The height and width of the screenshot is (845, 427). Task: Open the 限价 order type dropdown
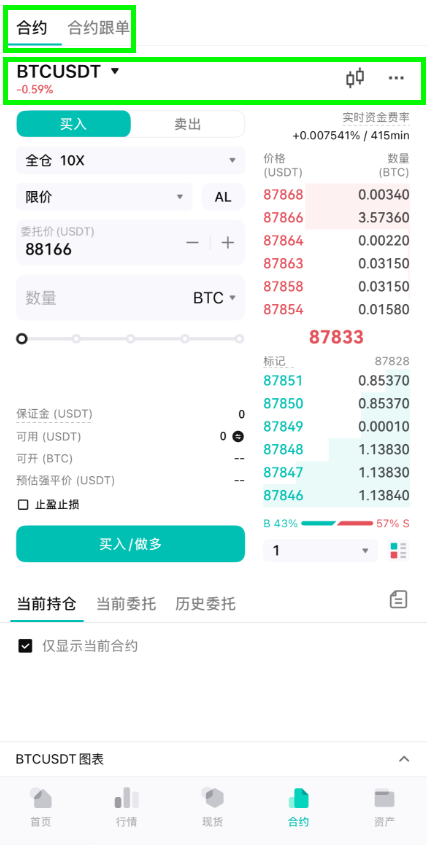(x=104, y=197)
